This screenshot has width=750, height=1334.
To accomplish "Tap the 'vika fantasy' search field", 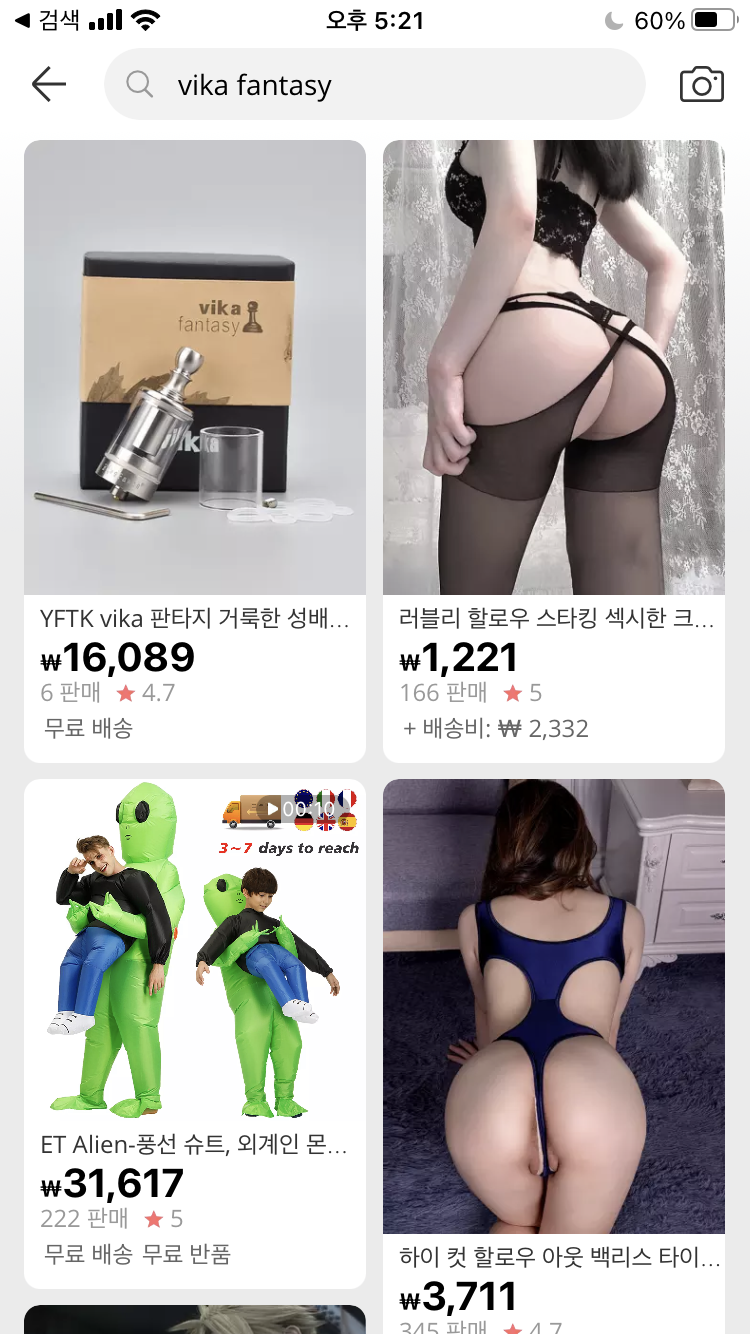I will click(x=375, y=85).
